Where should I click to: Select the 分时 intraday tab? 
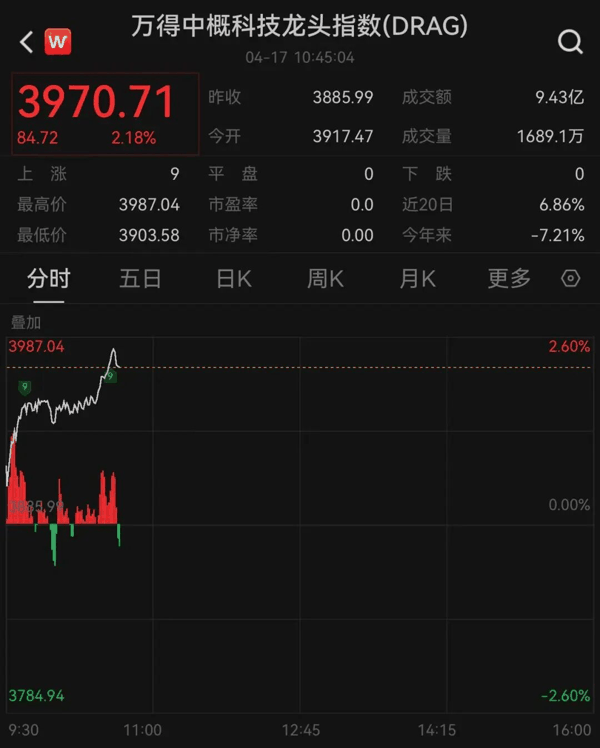(49, 279)
